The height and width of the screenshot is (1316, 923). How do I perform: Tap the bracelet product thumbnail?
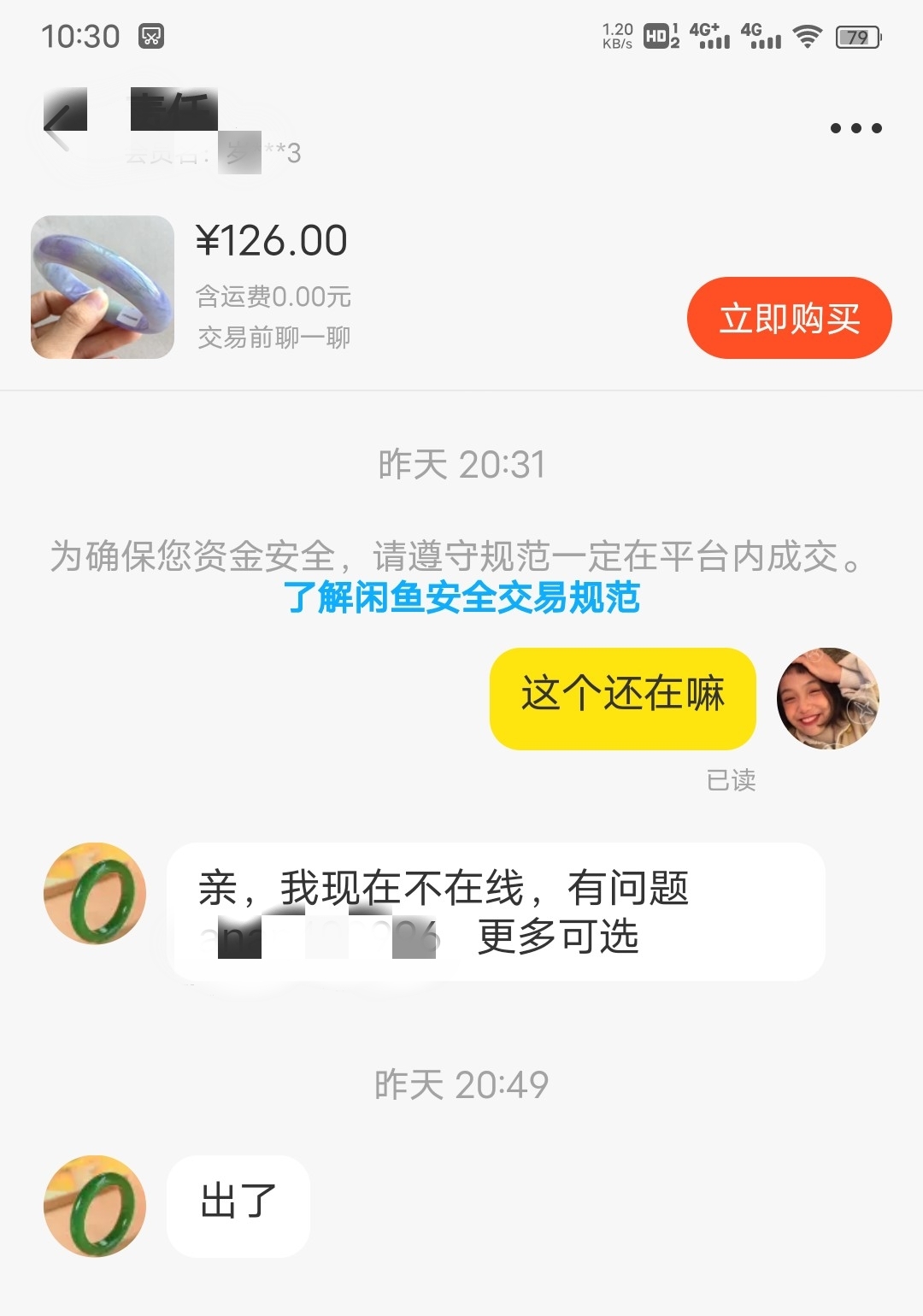point(101,286)
